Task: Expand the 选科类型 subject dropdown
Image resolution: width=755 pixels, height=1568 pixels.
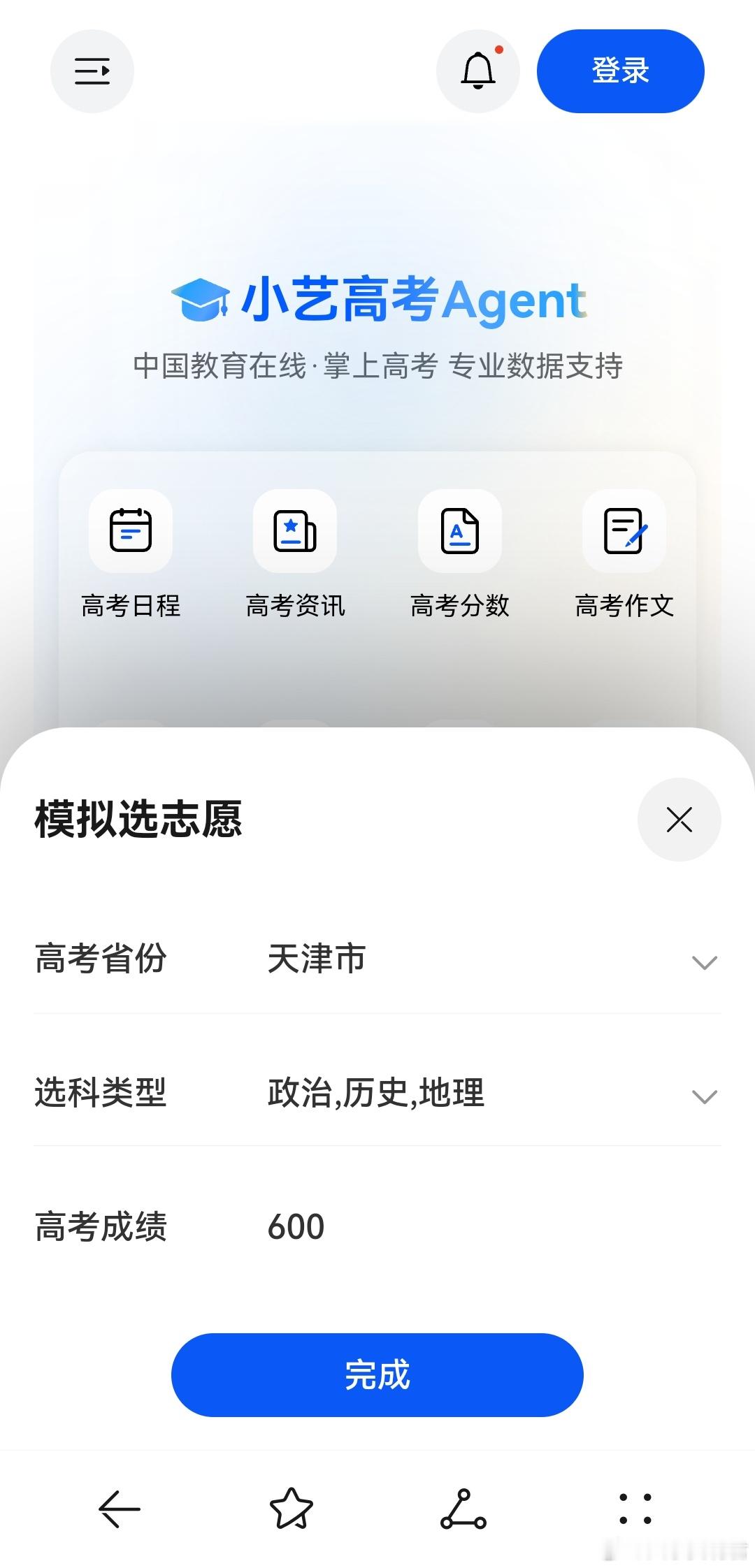Action: click(377, 1092)
